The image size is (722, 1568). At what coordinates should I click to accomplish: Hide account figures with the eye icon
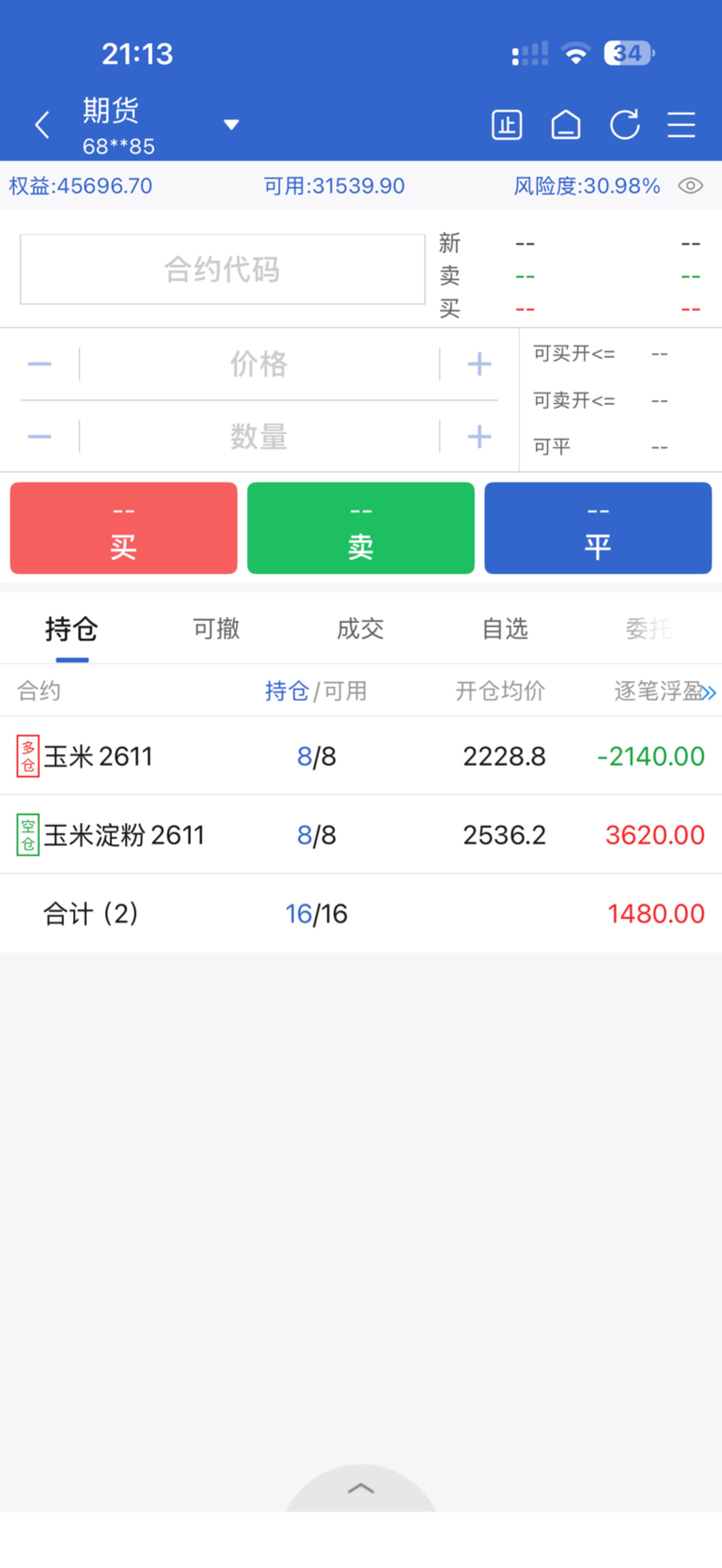(x=690, y=186)
